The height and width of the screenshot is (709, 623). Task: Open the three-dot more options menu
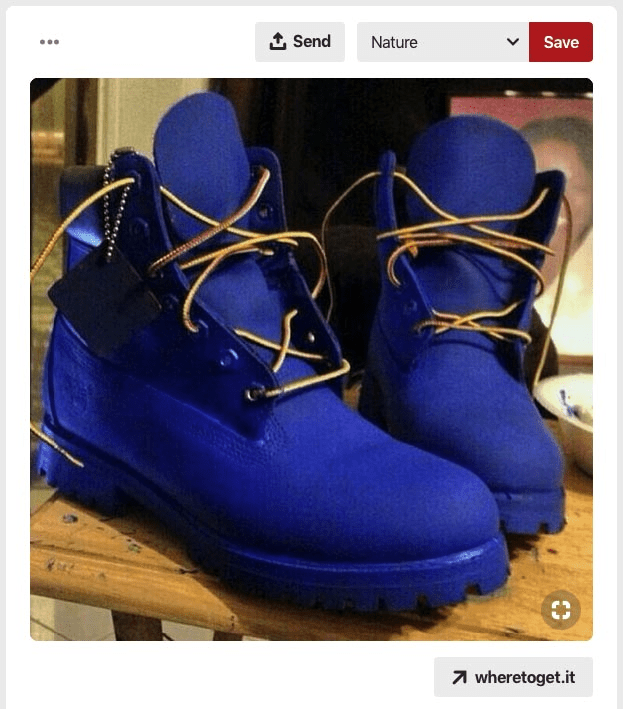[x=49, y=42]
